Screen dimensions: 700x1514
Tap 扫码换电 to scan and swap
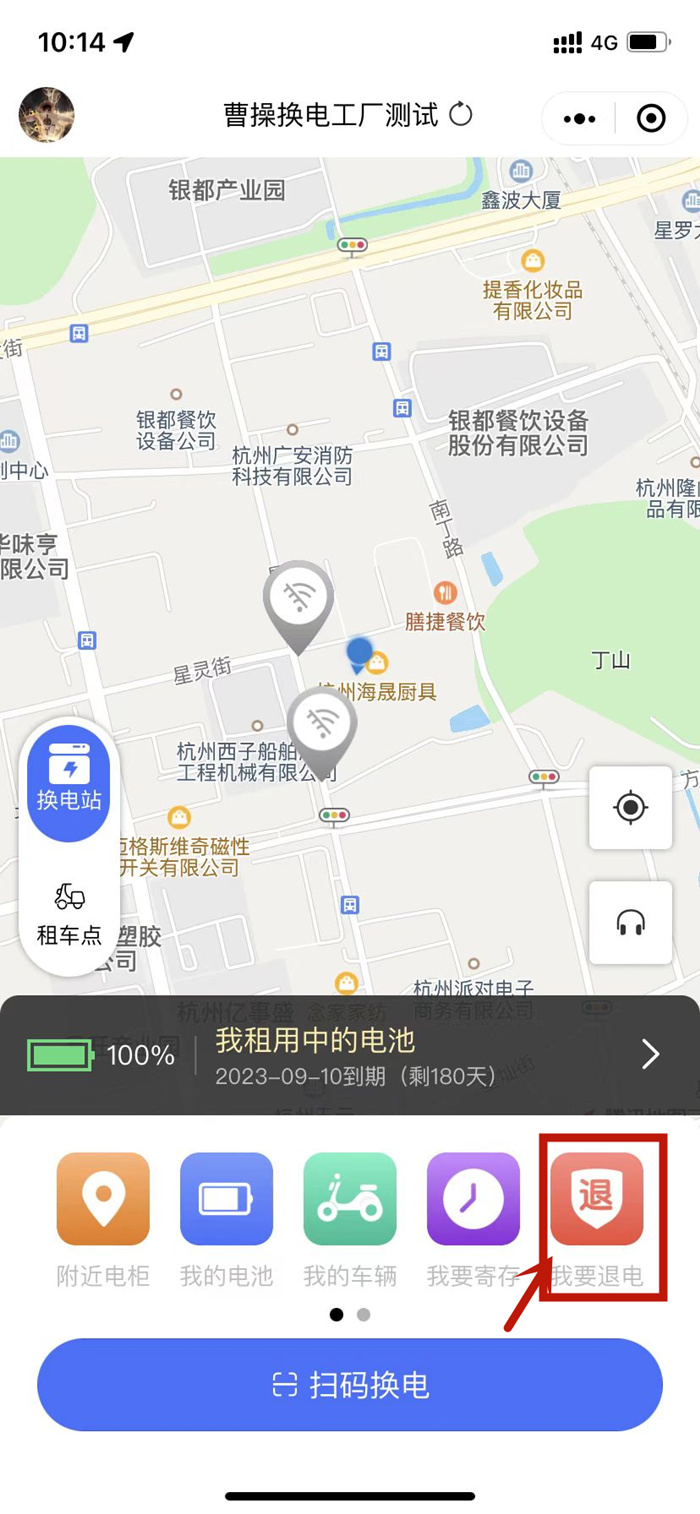[x=350, y=1385]
